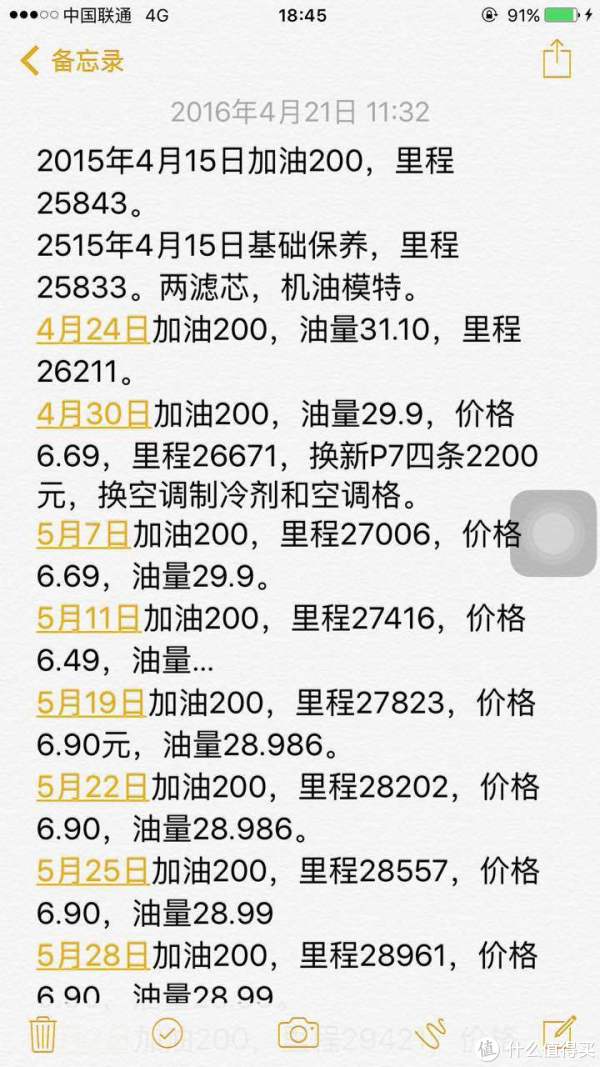Open the 5月25日 date link
The image size is (600, 1067).
point(93,870)
